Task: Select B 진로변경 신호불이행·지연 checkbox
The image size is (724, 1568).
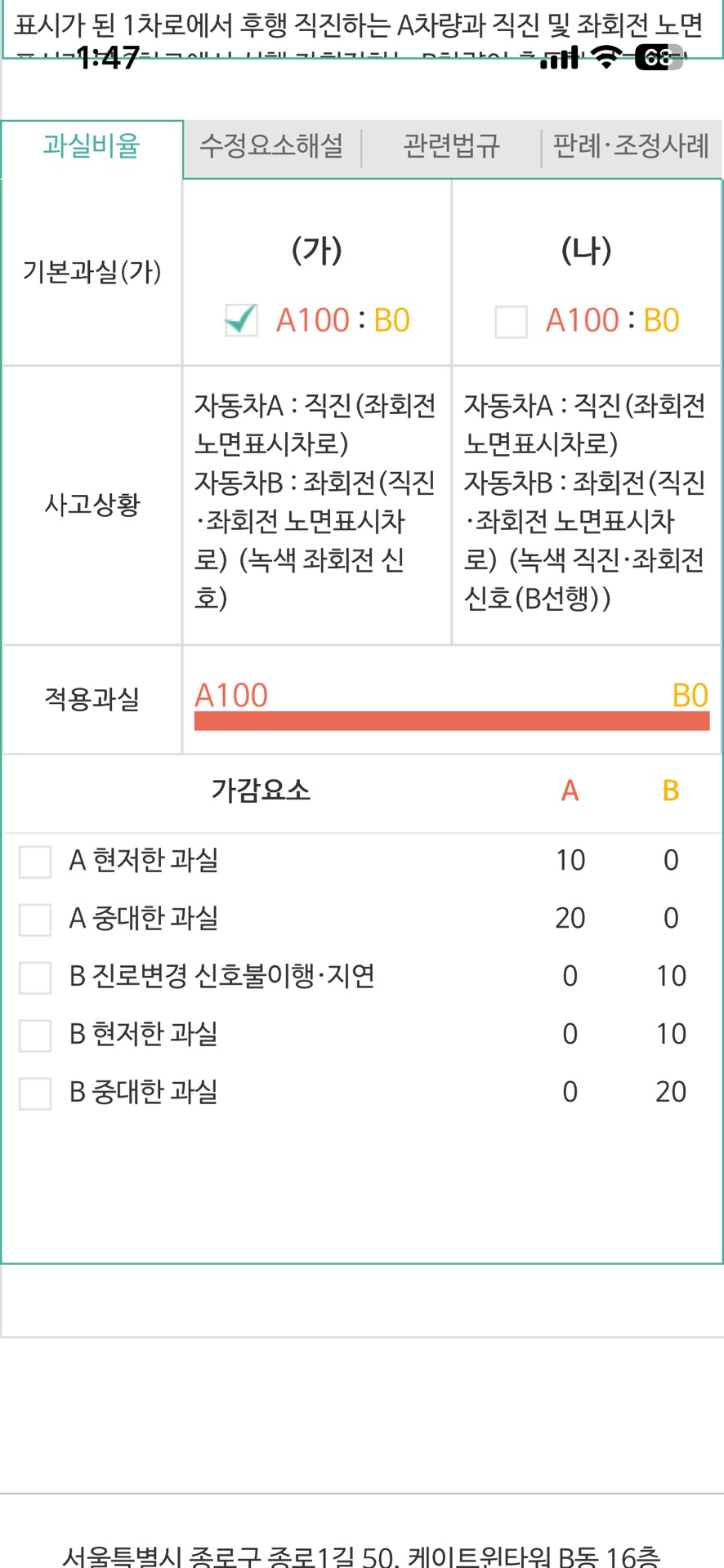Action: [35, 977]
